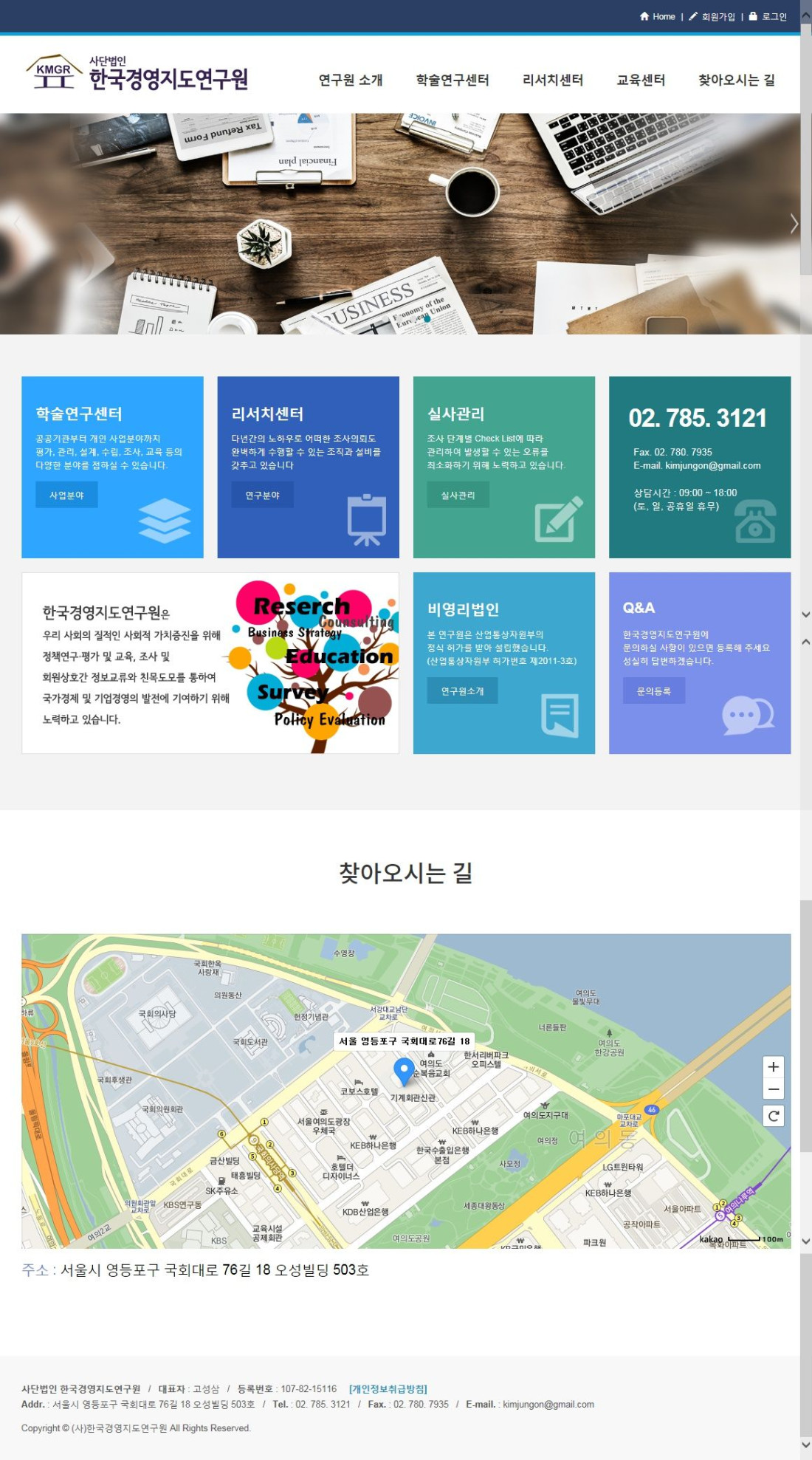The width and height of the screenshot is (812, 1460).
Task: Open the 연구원 소개 menu
Action: (351, 80)
